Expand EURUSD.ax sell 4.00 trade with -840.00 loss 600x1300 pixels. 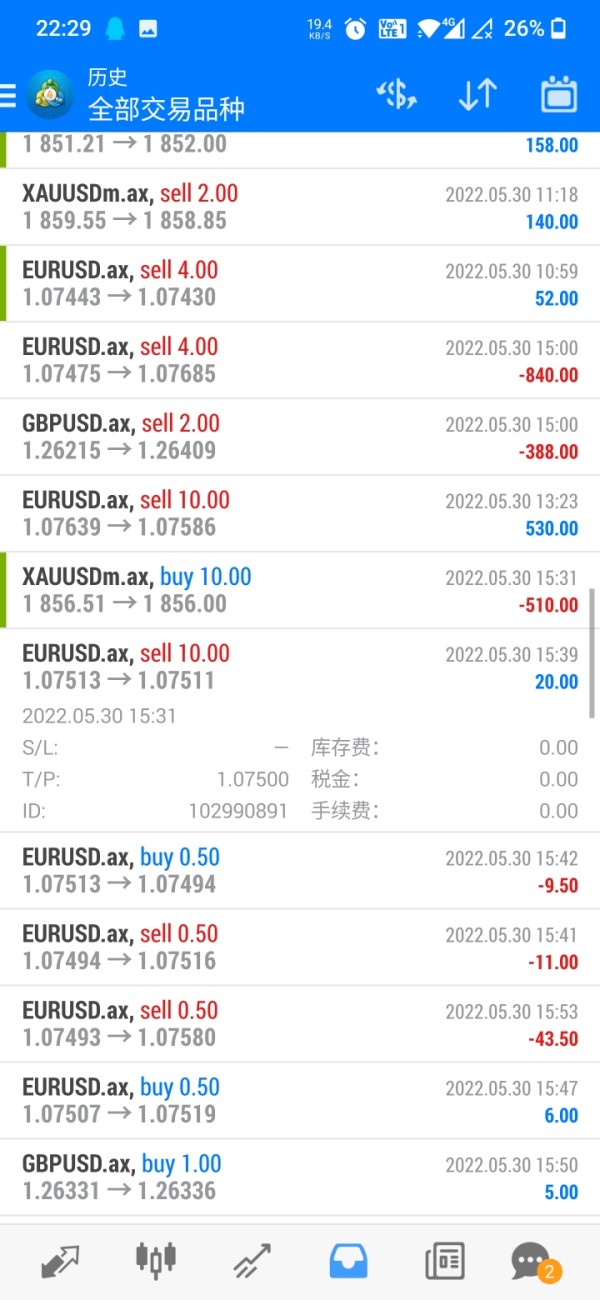click(300, 361)
